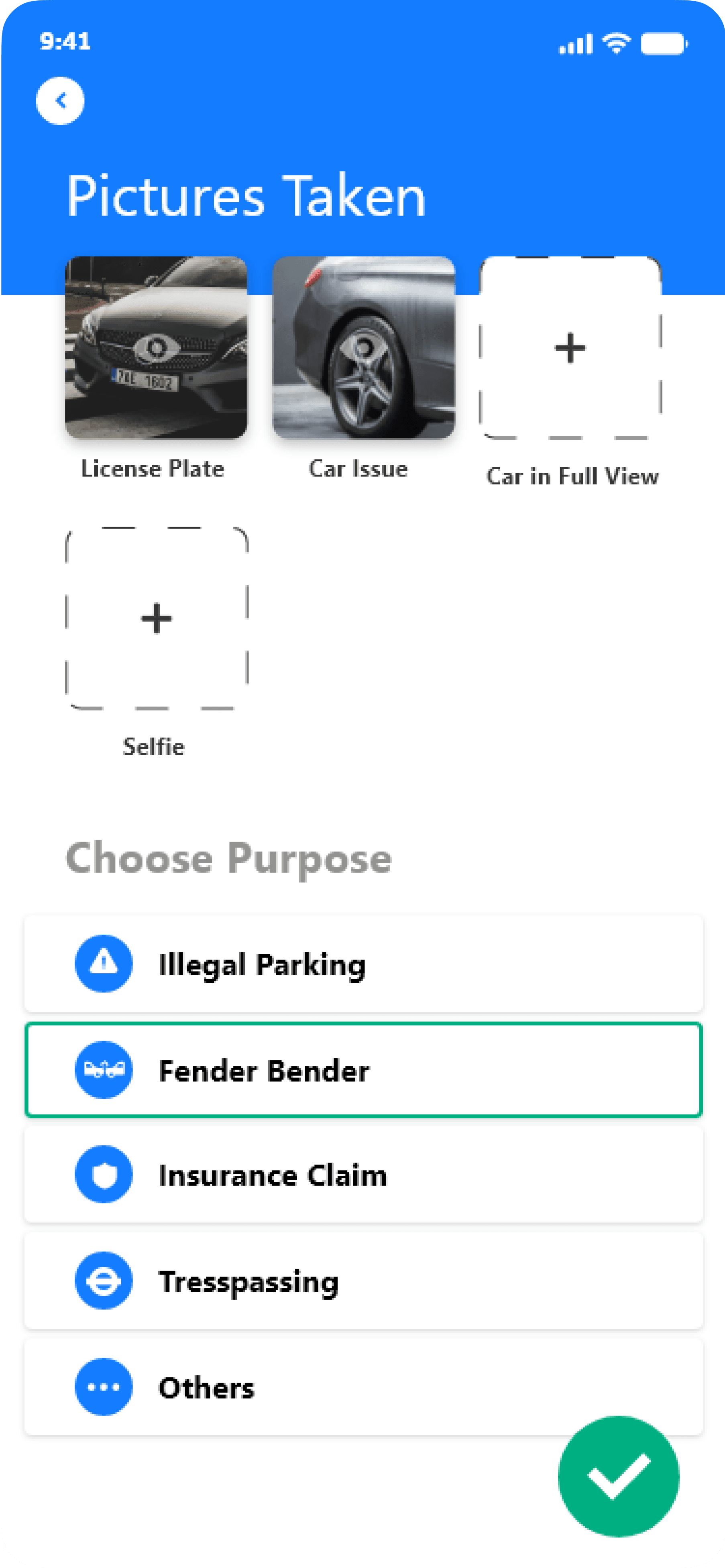
Task: Add a Selfie picture
Action: pyautogui.click(x=157, y=618)
